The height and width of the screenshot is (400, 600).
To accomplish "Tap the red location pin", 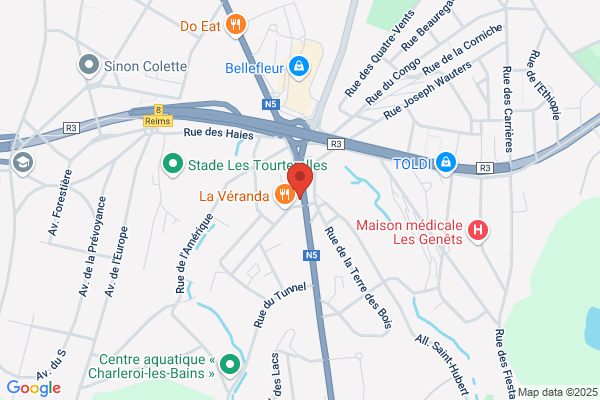I will [x=300, y=180].
